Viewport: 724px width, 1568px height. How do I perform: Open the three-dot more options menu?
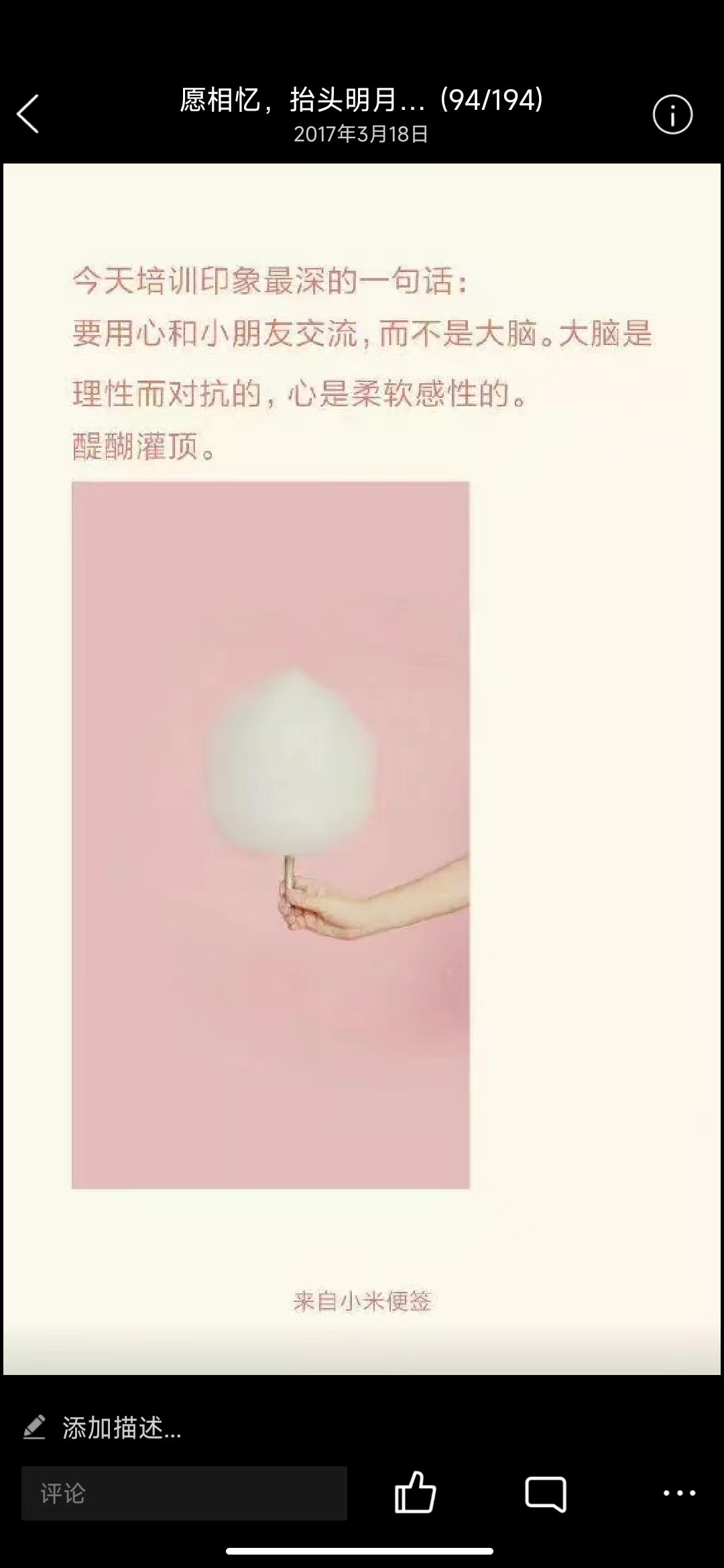click(679, 1493)
